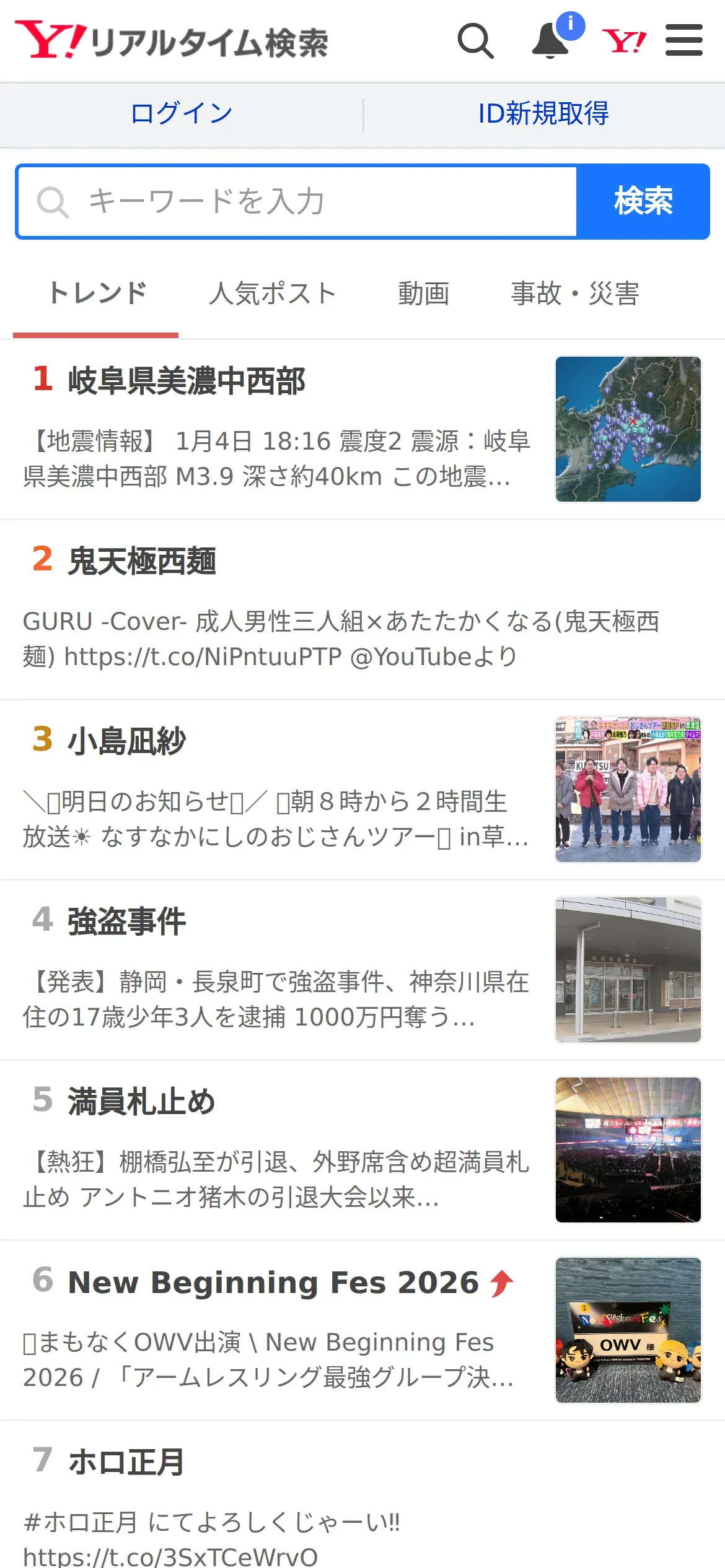
Task: Tap the search magnifier icon in header
Action: coord(475,41)
